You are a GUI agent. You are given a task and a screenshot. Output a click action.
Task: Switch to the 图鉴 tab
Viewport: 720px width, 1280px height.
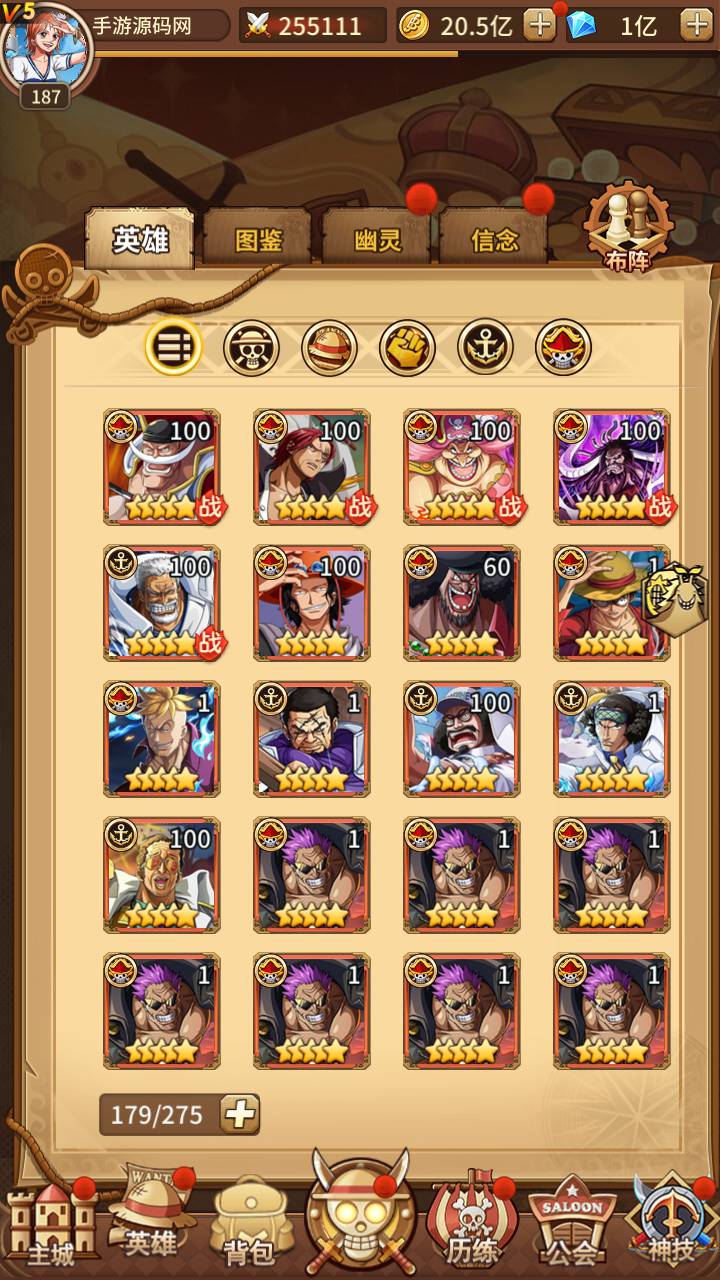coord(257,239)
